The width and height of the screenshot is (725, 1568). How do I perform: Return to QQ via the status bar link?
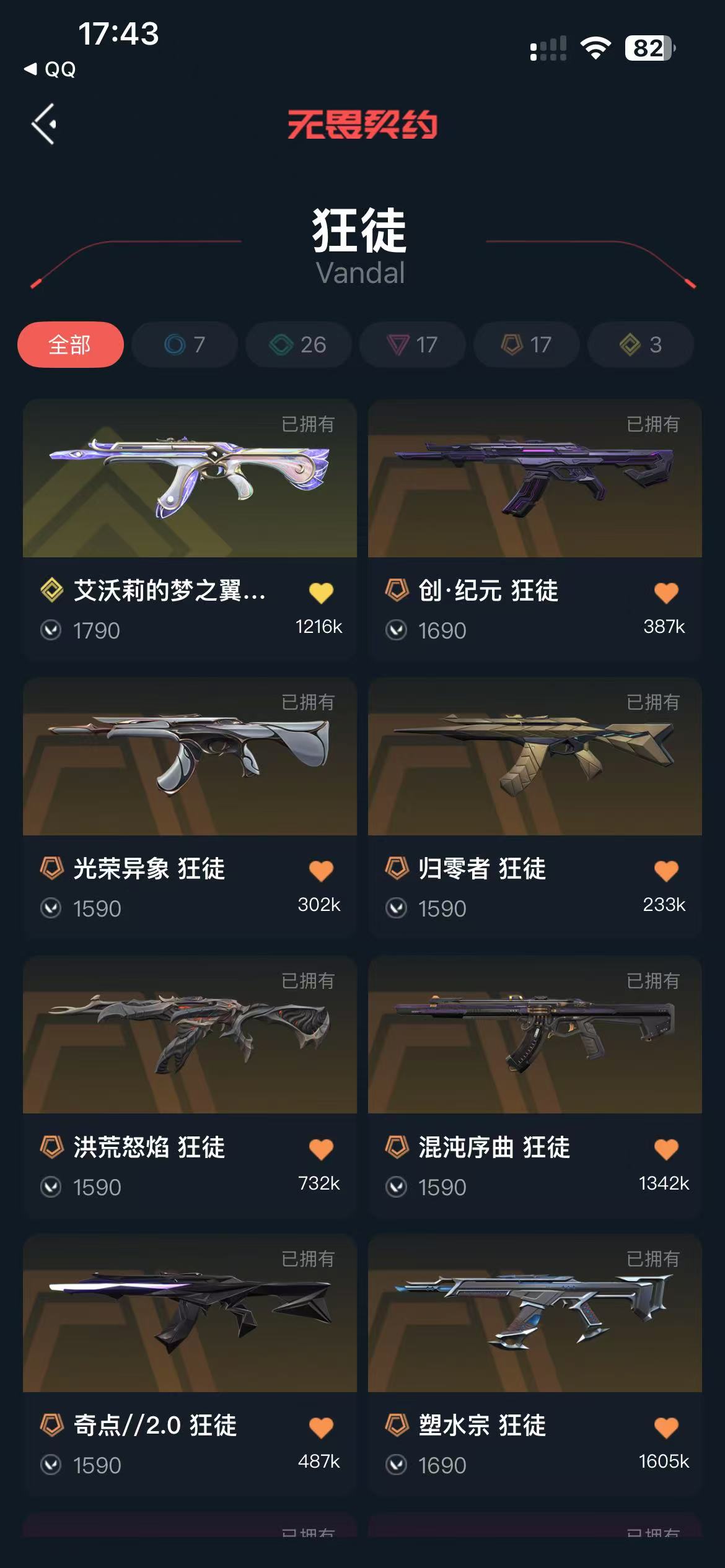51,69
